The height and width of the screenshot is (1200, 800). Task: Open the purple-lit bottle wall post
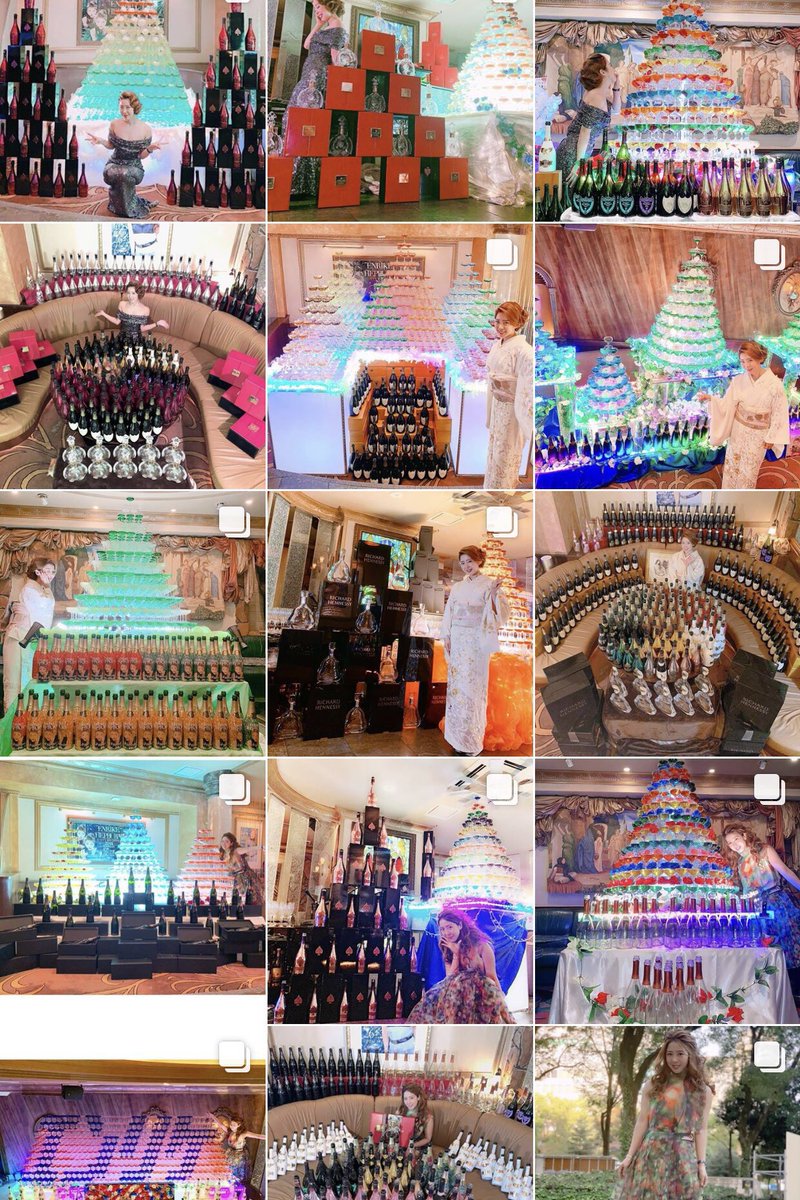[x=132, y=1130]
